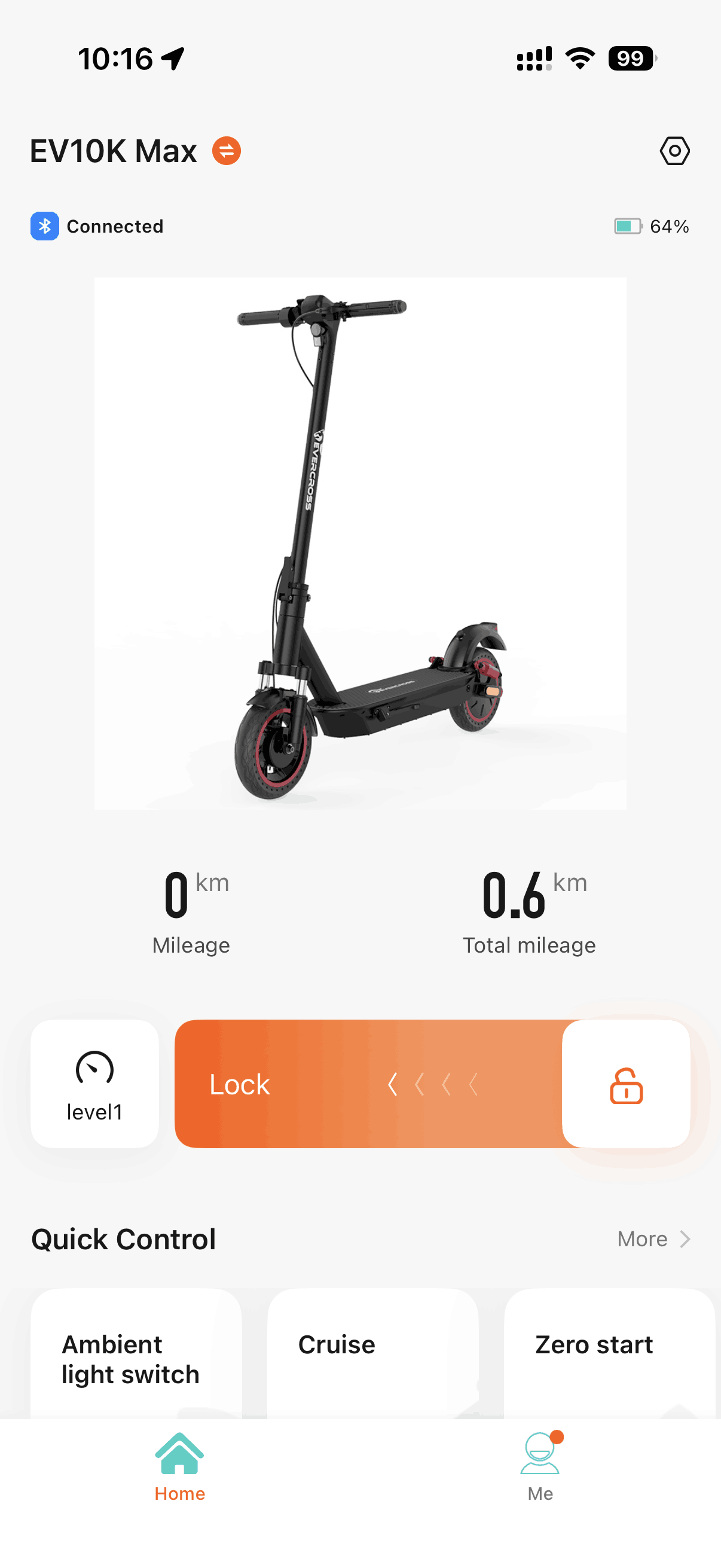Go to the Home tab

tap(179, 1468)
